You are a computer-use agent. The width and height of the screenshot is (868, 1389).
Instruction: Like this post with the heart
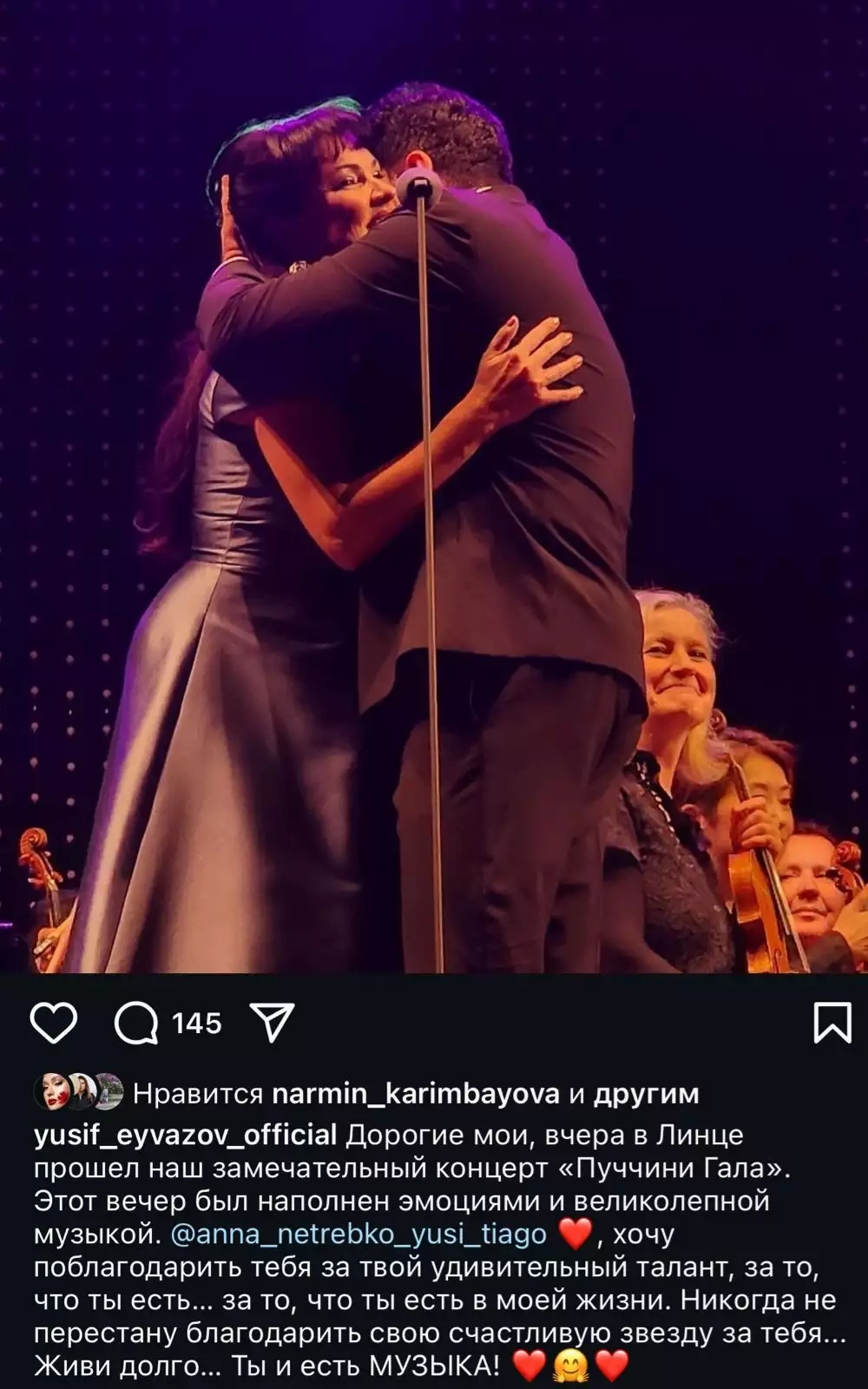[x=54, y=1023]
